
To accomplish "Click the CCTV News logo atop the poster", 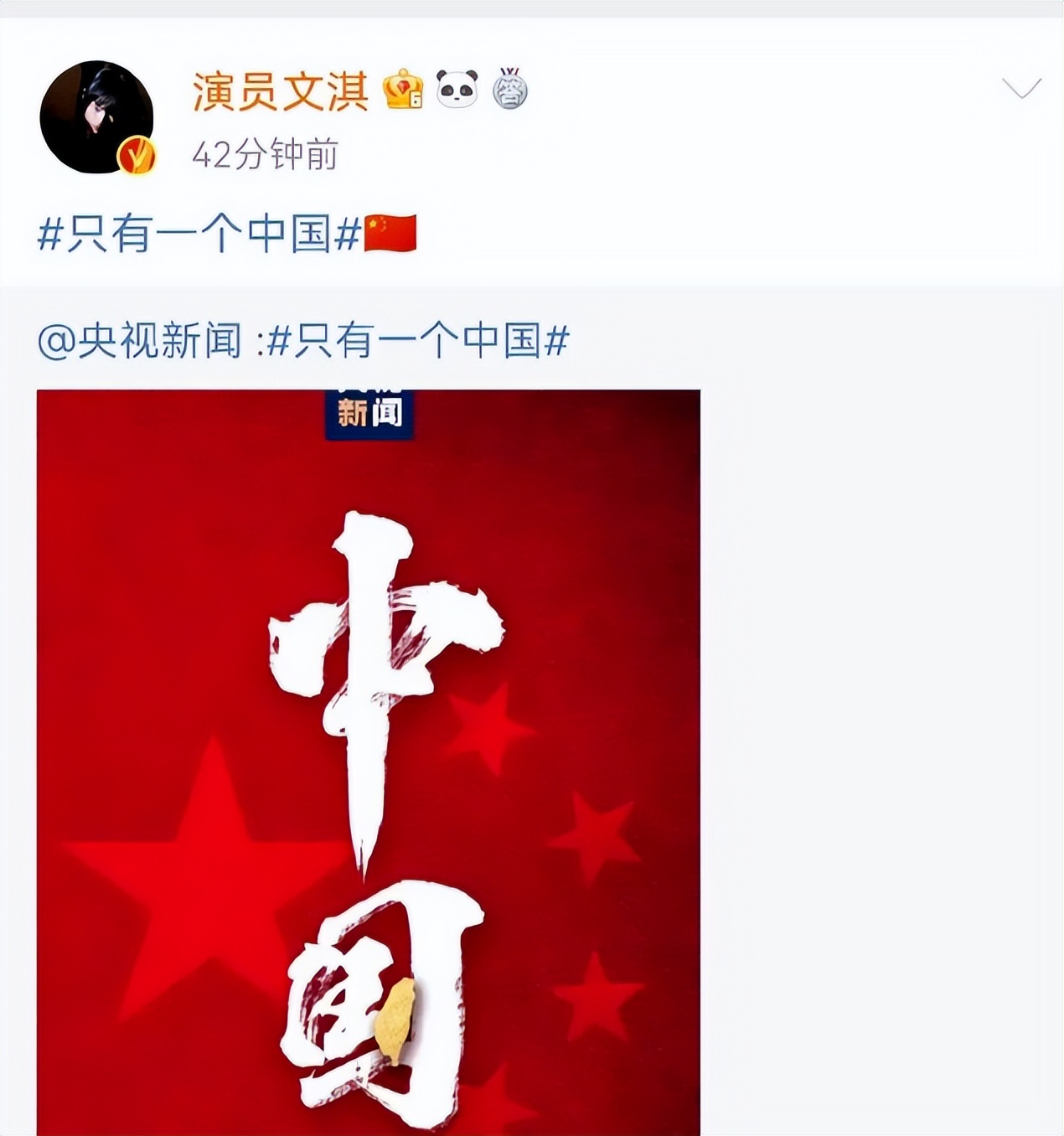I will pyautogui.click(x=369, y=412).
